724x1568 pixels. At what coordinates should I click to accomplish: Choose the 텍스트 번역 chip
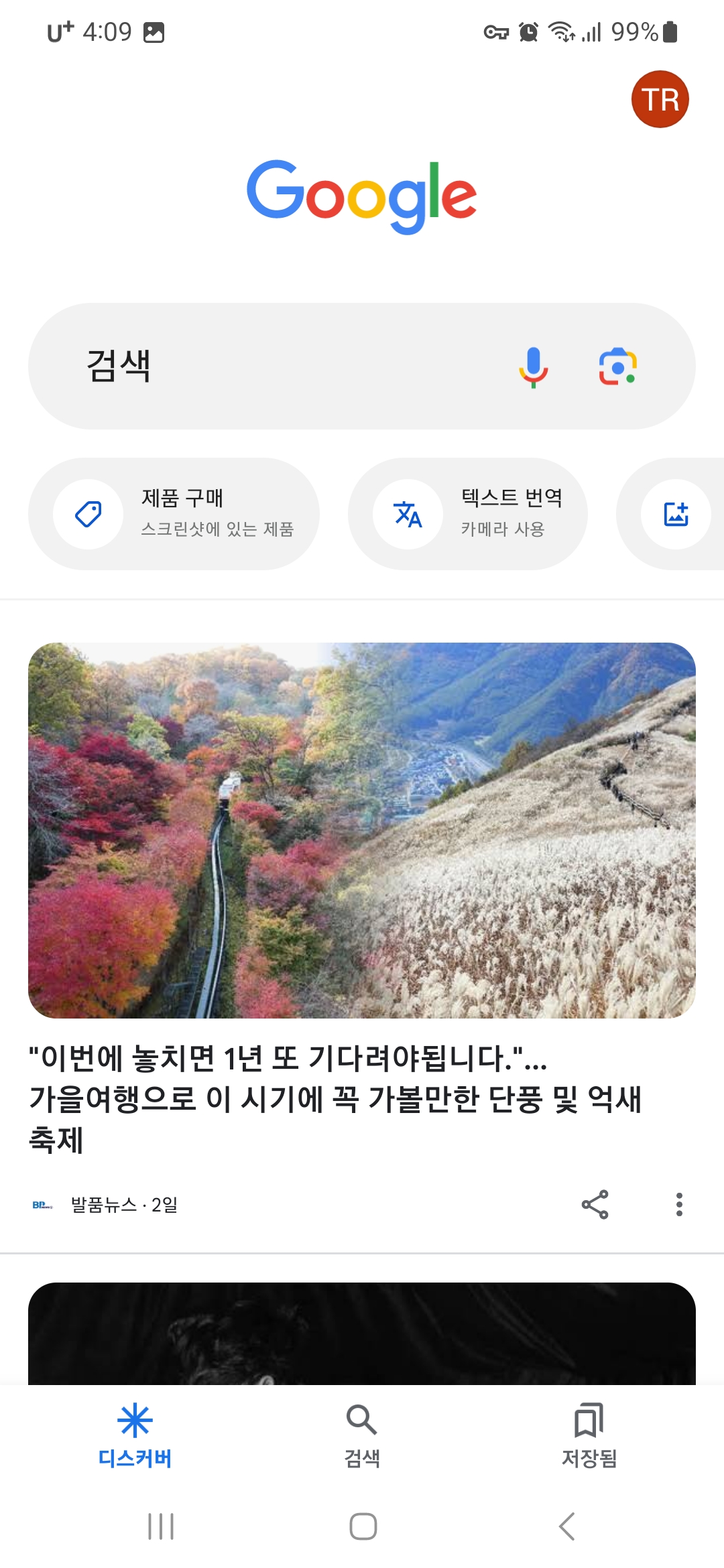pyautogui.click(x=468, y=514)
